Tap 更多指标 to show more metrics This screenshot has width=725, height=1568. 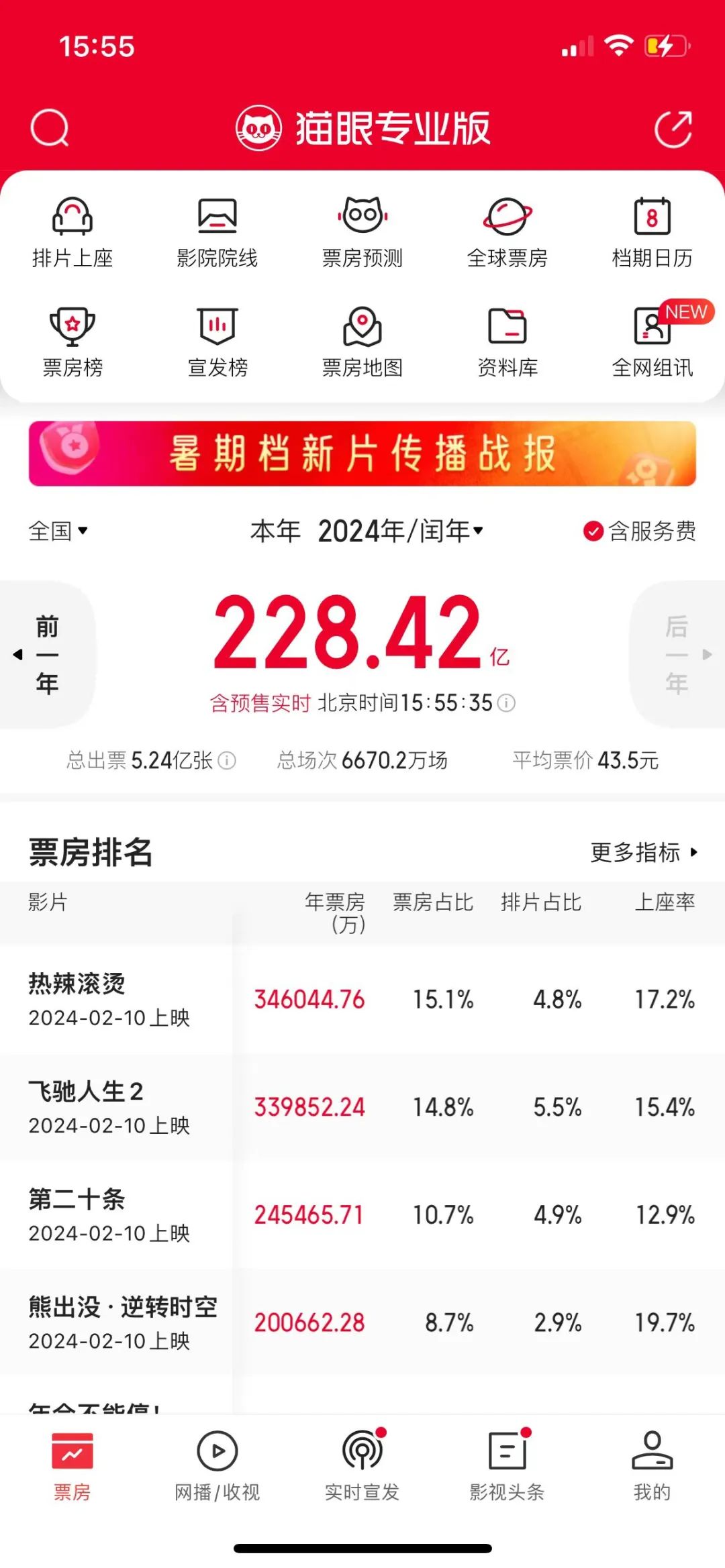pyautogui.click(x=644, y=852)
